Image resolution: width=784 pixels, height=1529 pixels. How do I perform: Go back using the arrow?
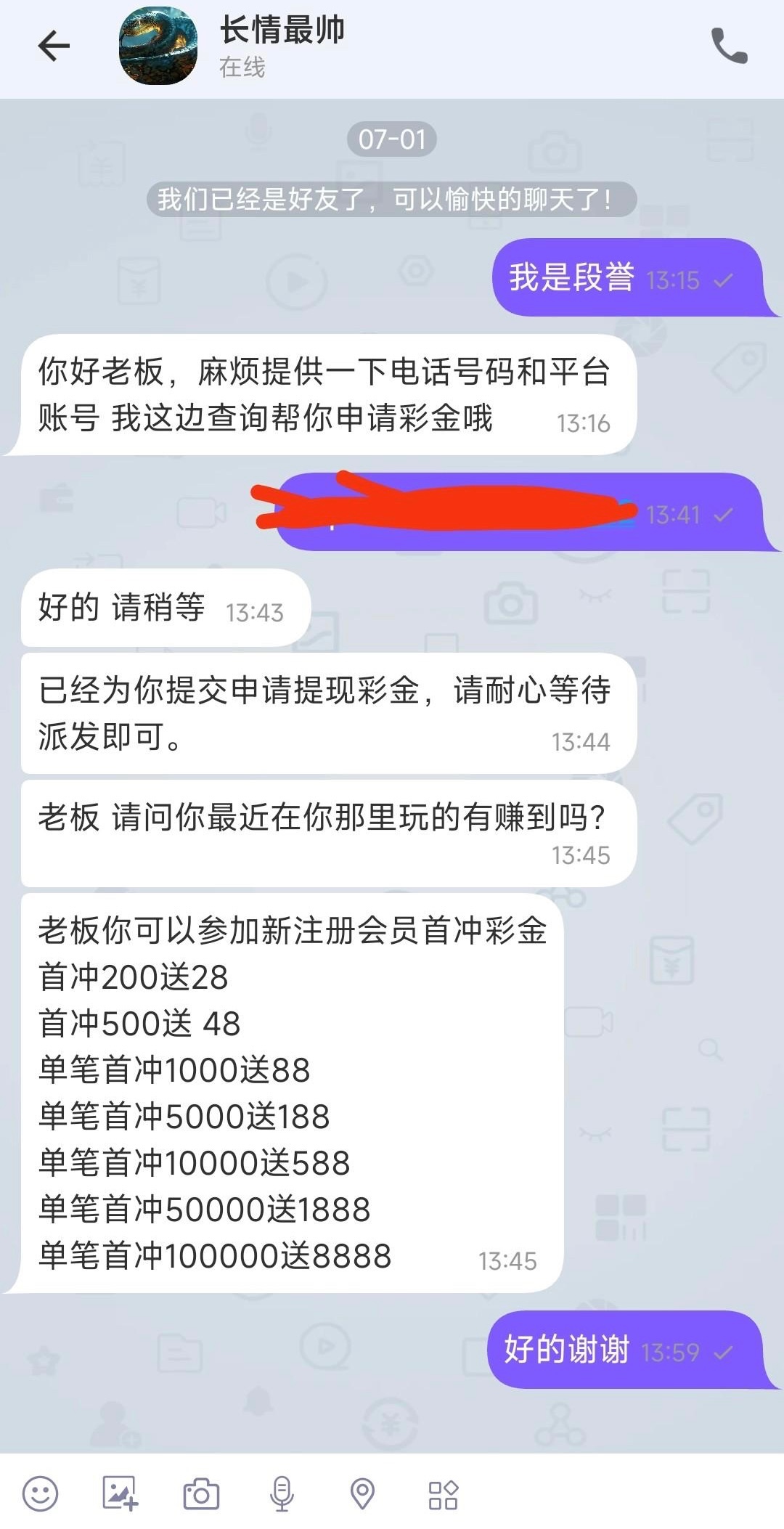54,46
